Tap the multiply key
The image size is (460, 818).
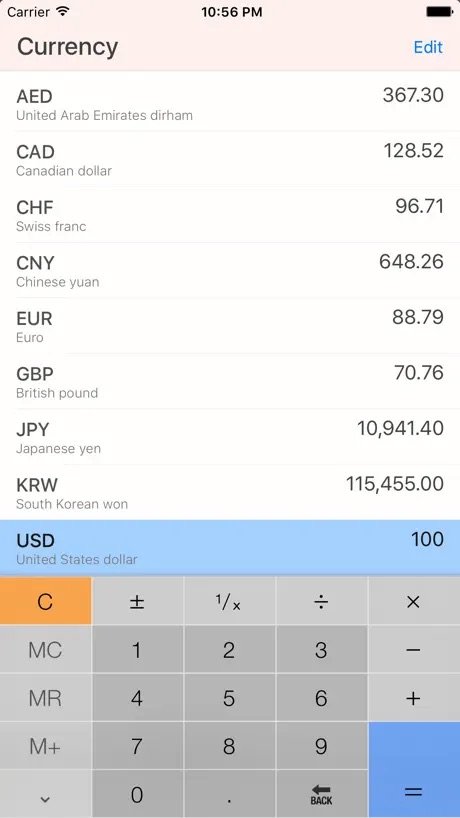[x=414, y=602]
